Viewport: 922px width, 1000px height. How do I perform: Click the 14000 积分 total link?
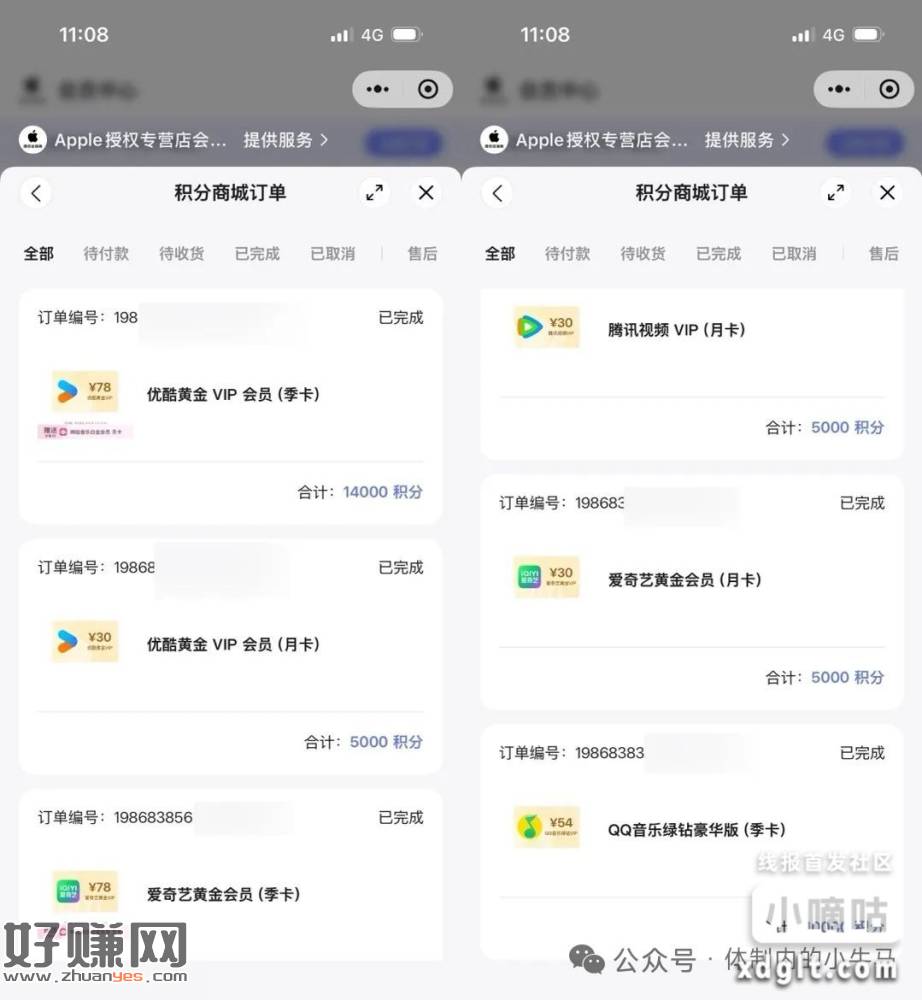tap(383, 491)
